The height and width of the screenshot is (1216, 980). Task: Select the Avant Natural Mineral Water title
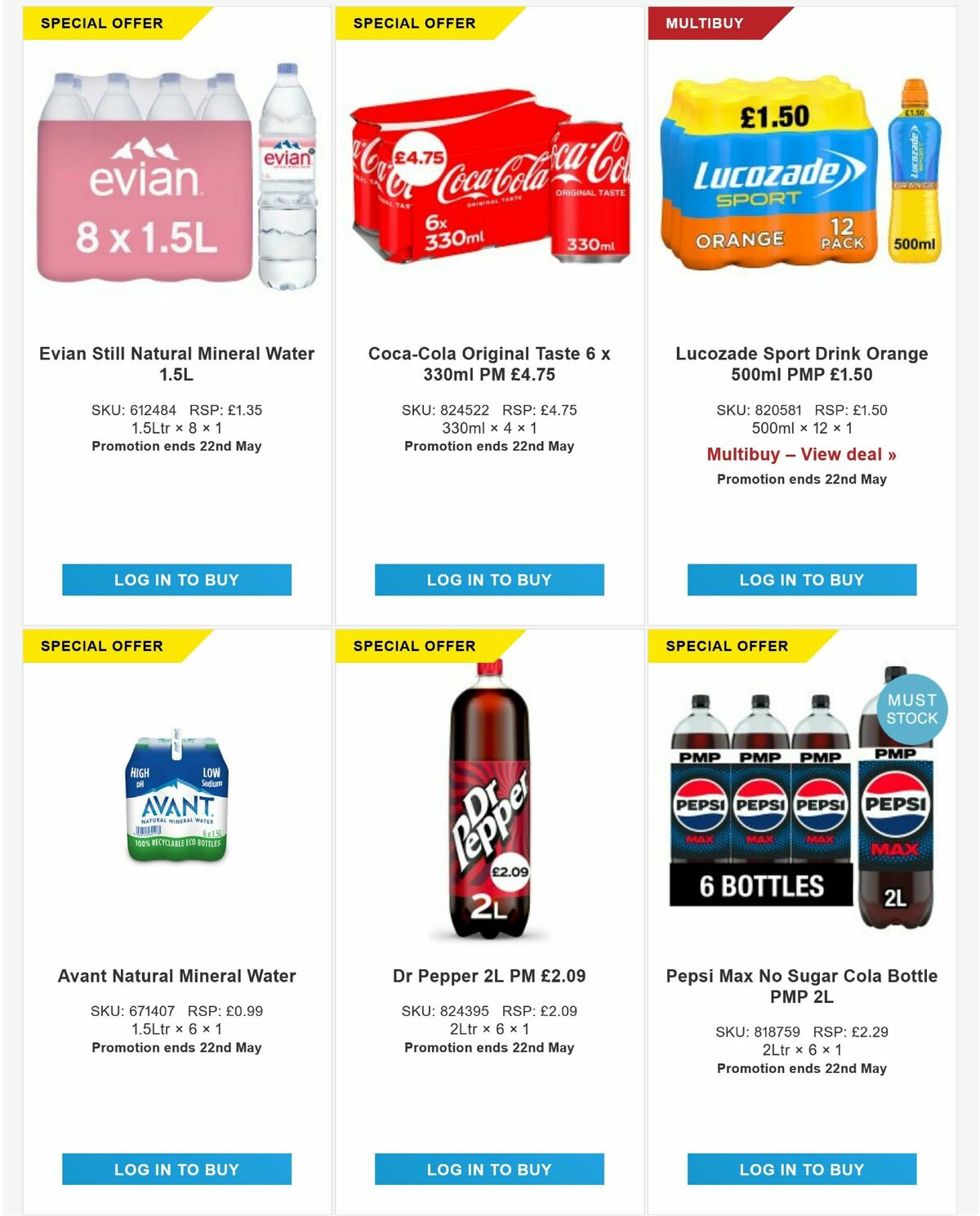[x=176, y=975]
